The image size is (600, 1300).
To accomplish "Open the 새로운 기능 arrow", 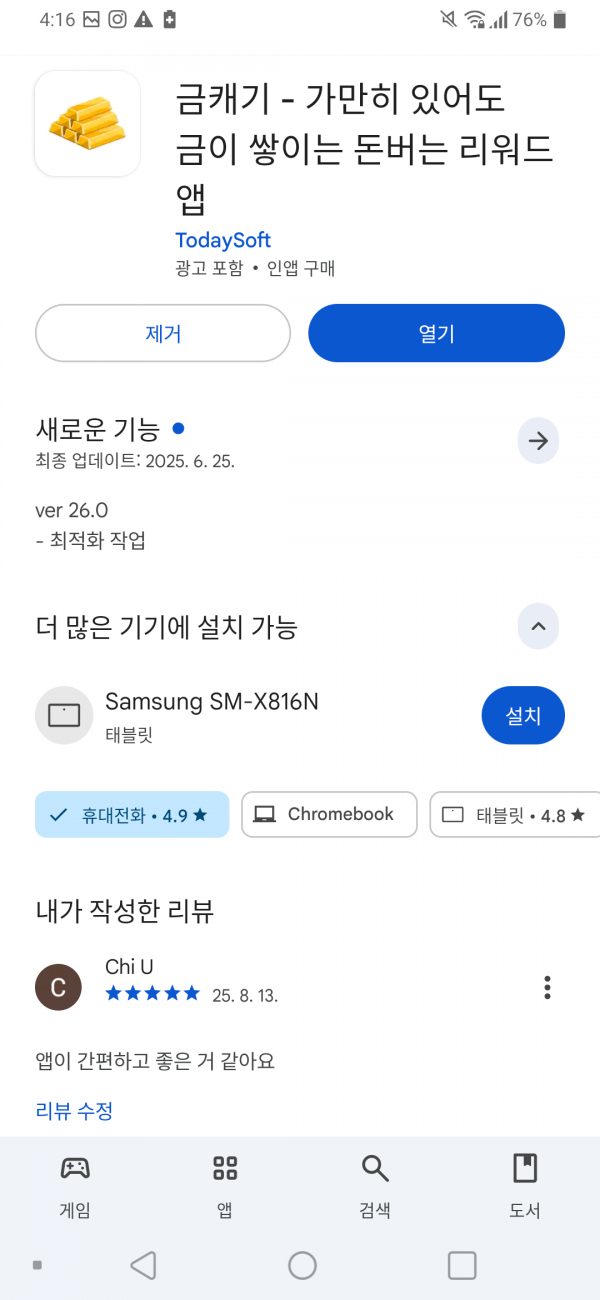I will click(x=538, y=441).
